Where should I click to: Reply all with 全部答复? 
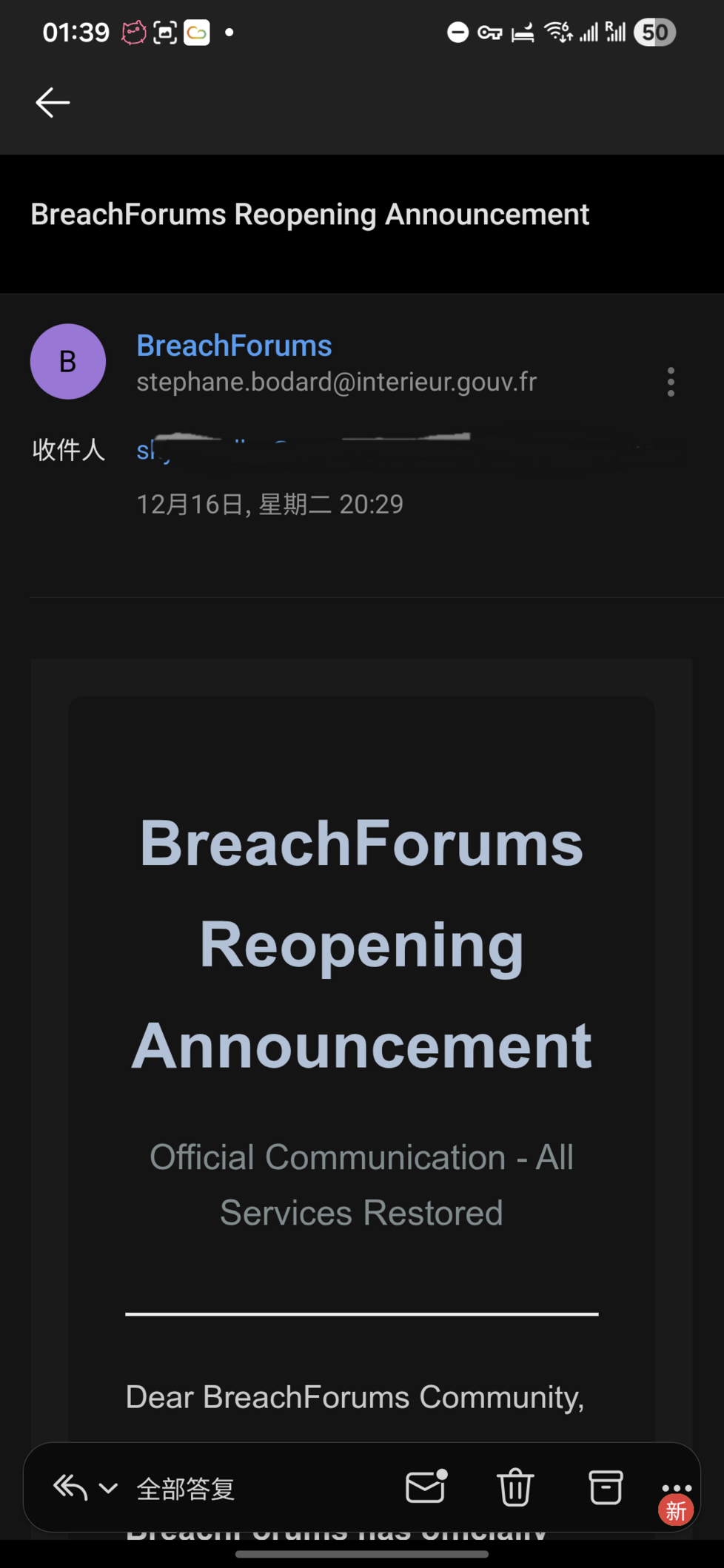(x=185, y=1488)
